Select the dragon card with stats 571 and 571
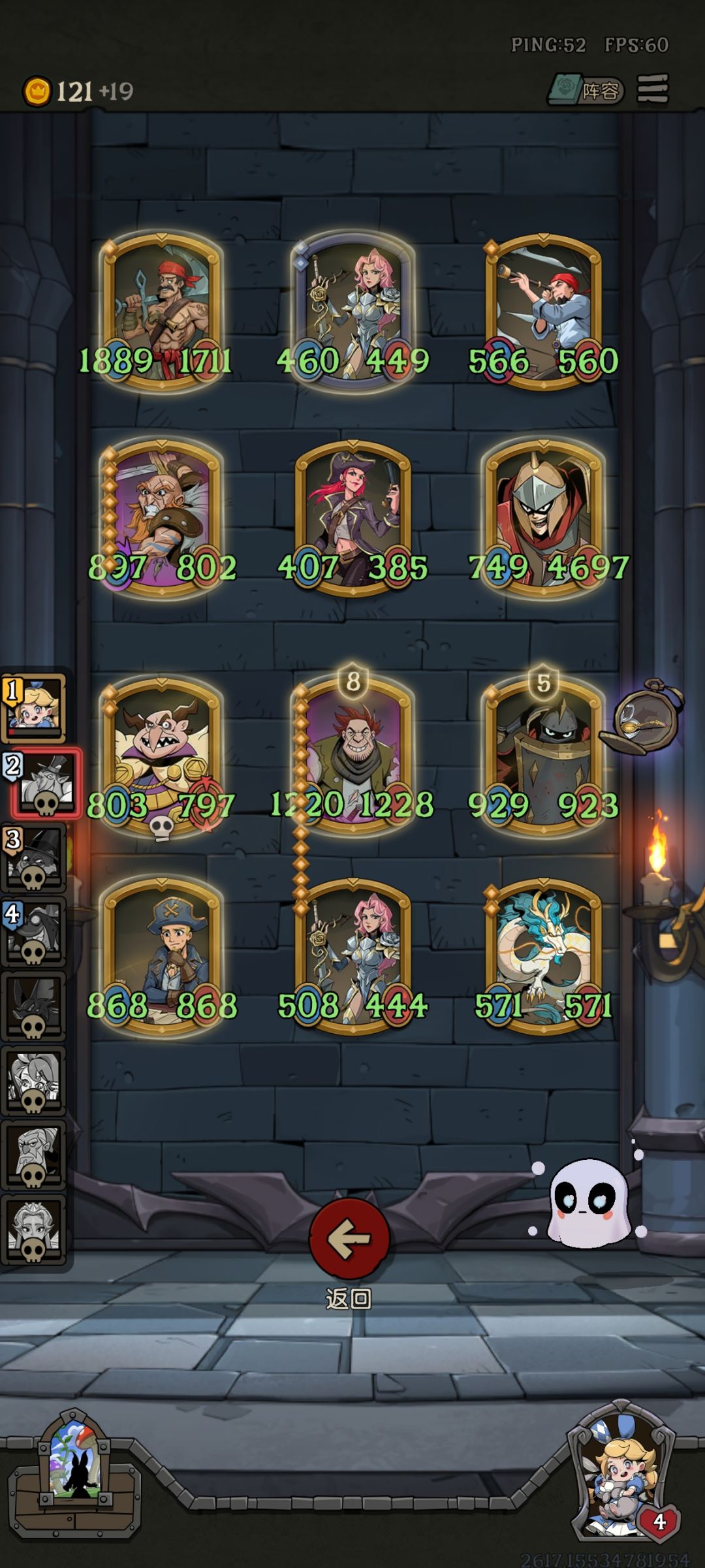 (x=543, y=957)
